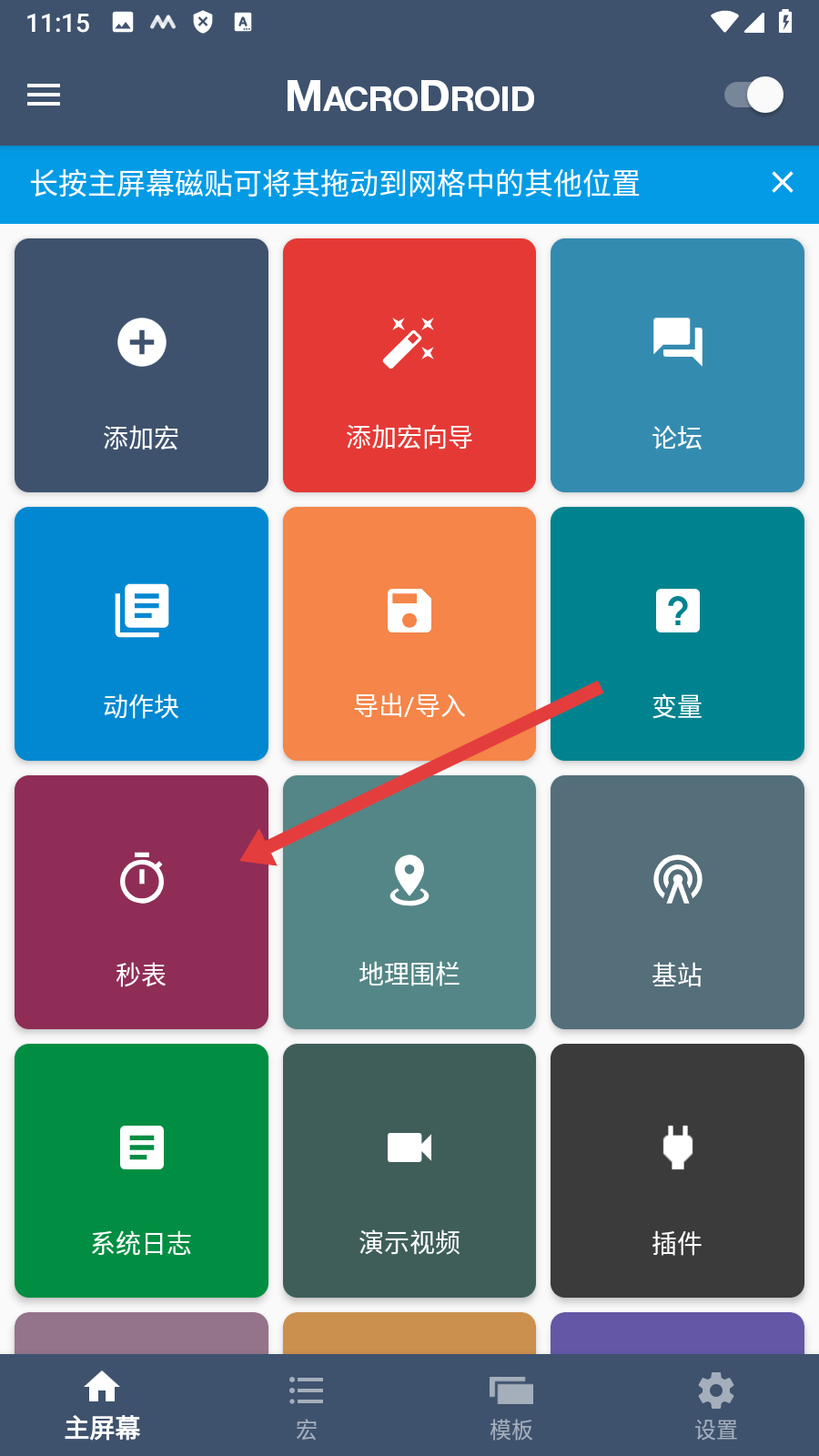819x1456 pixels.
Task: Open the 动作块 tile
Action: (141, 634)
